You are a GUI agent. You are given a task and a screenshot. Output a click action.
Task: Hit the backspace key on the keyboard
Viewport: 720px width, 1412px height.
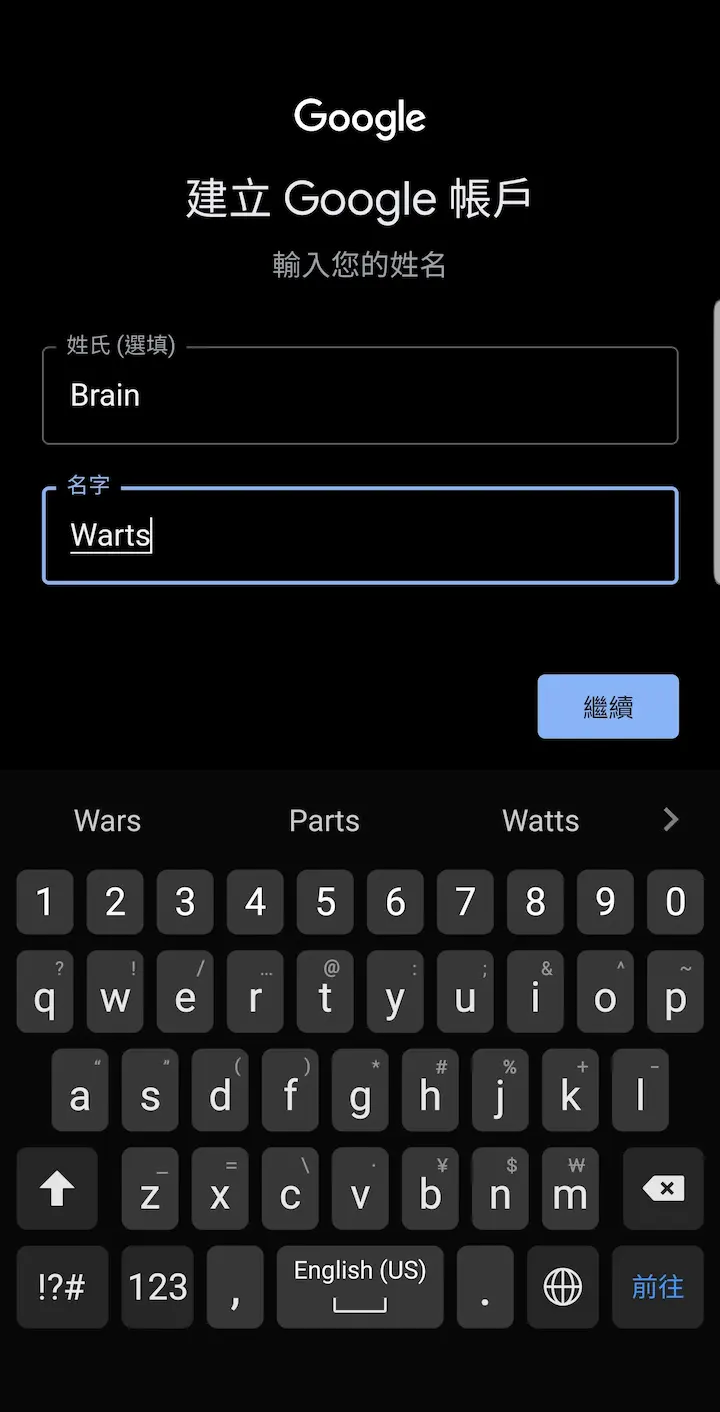663,1189
